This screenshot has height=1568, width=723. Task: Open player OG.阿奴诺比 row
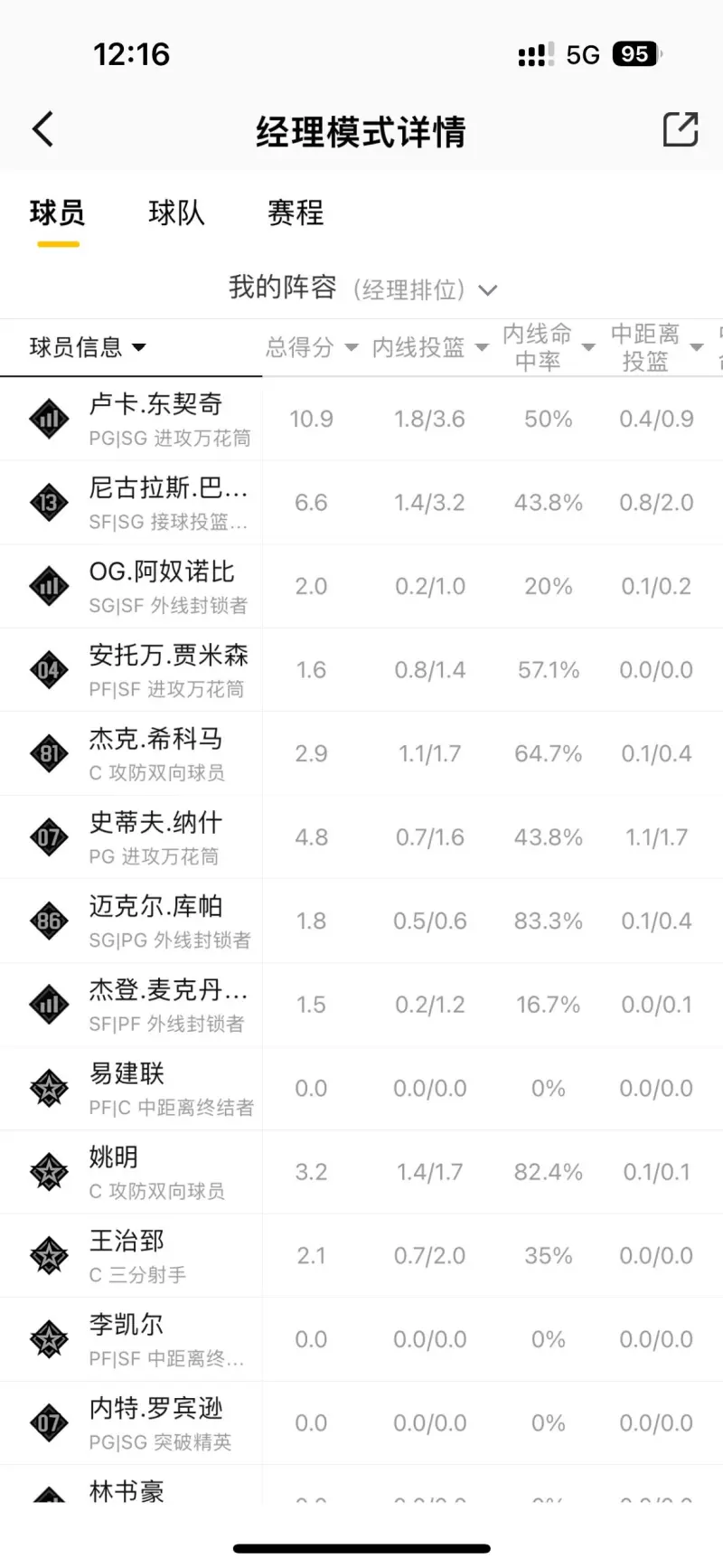point(361,586)
